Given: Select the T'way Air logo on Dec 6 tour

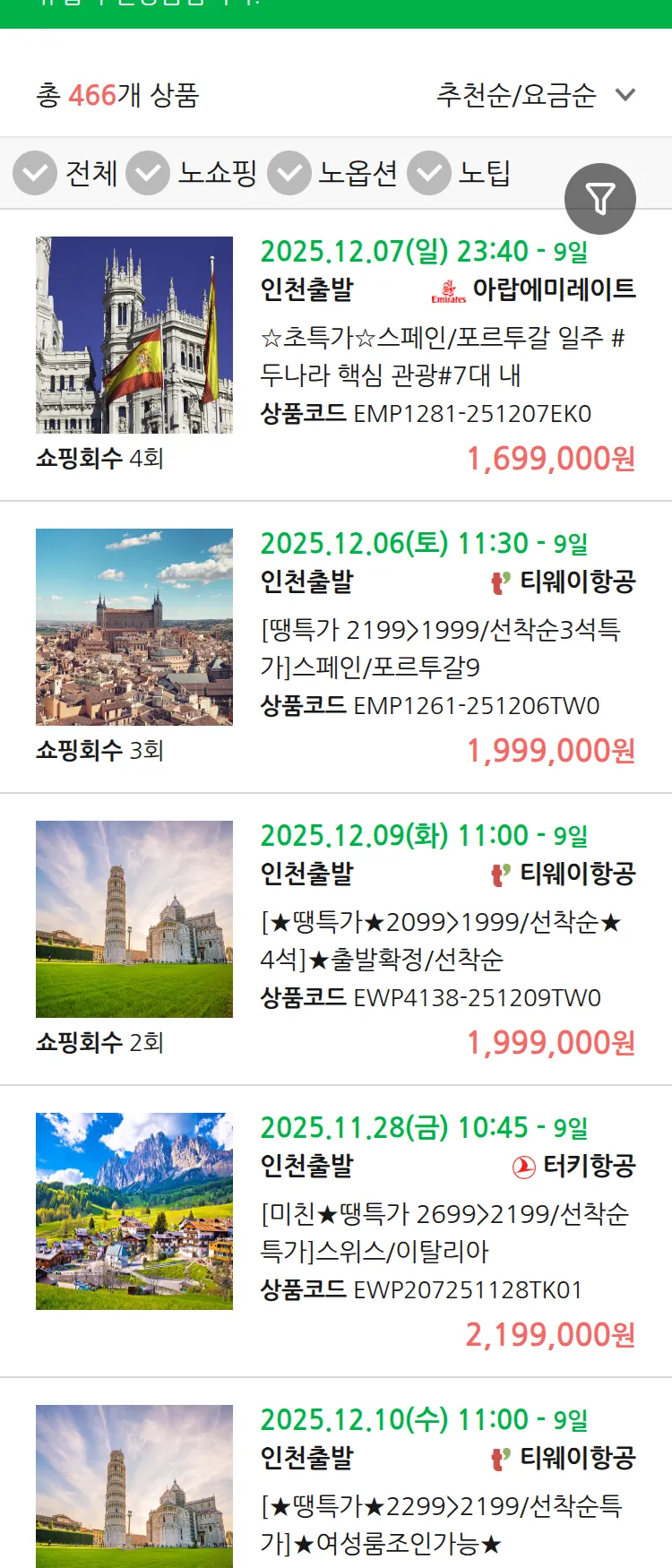Looking at the screenshot, I should click(x=501, y=581).
